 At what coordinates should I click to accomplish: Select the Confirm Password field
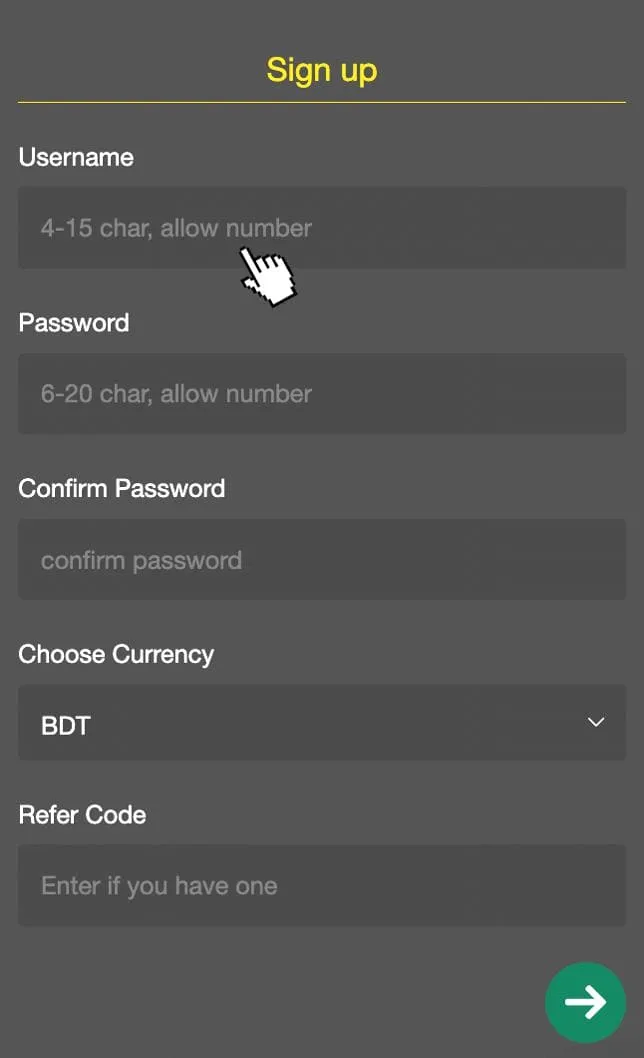322,560
